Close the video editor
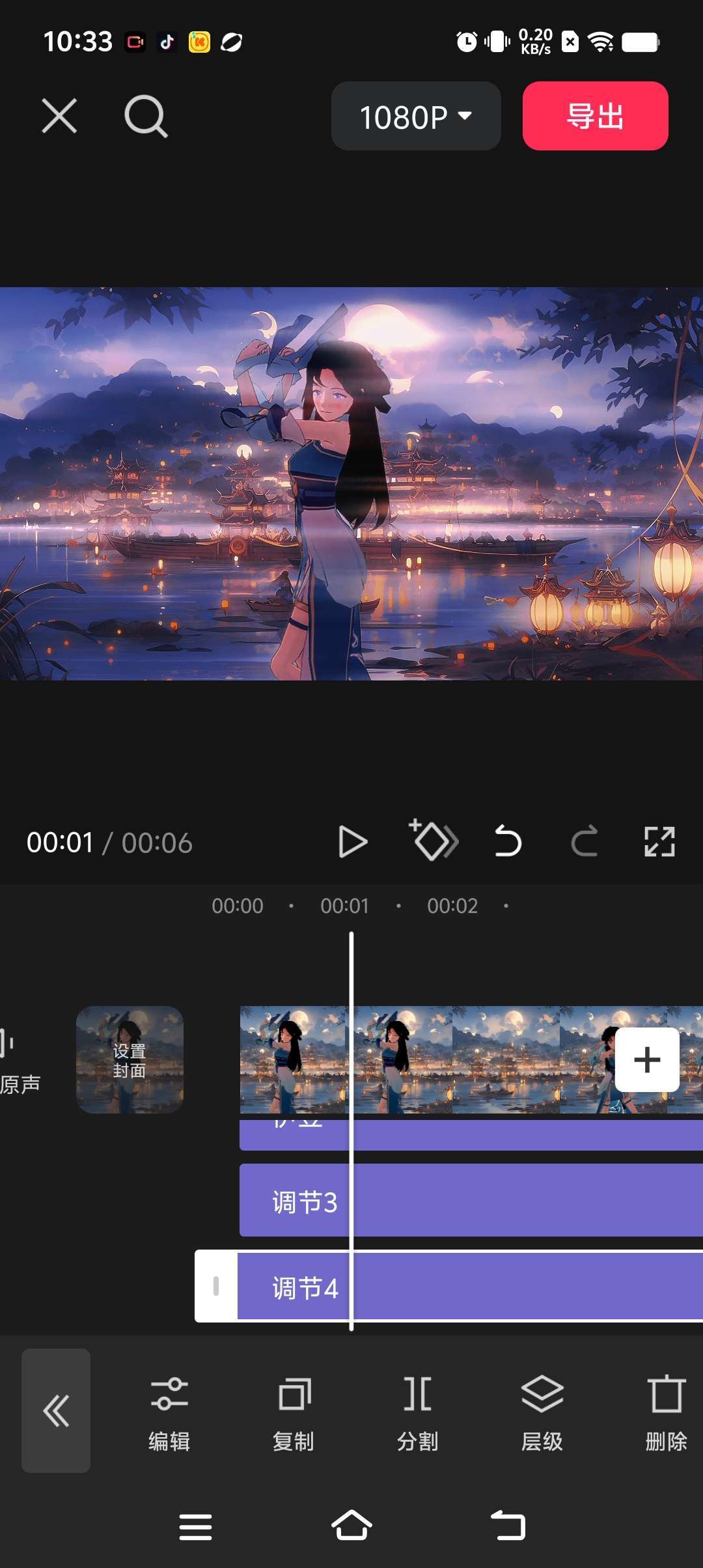This screenshot has height=1568, width=703. click(x=59, y=116)
